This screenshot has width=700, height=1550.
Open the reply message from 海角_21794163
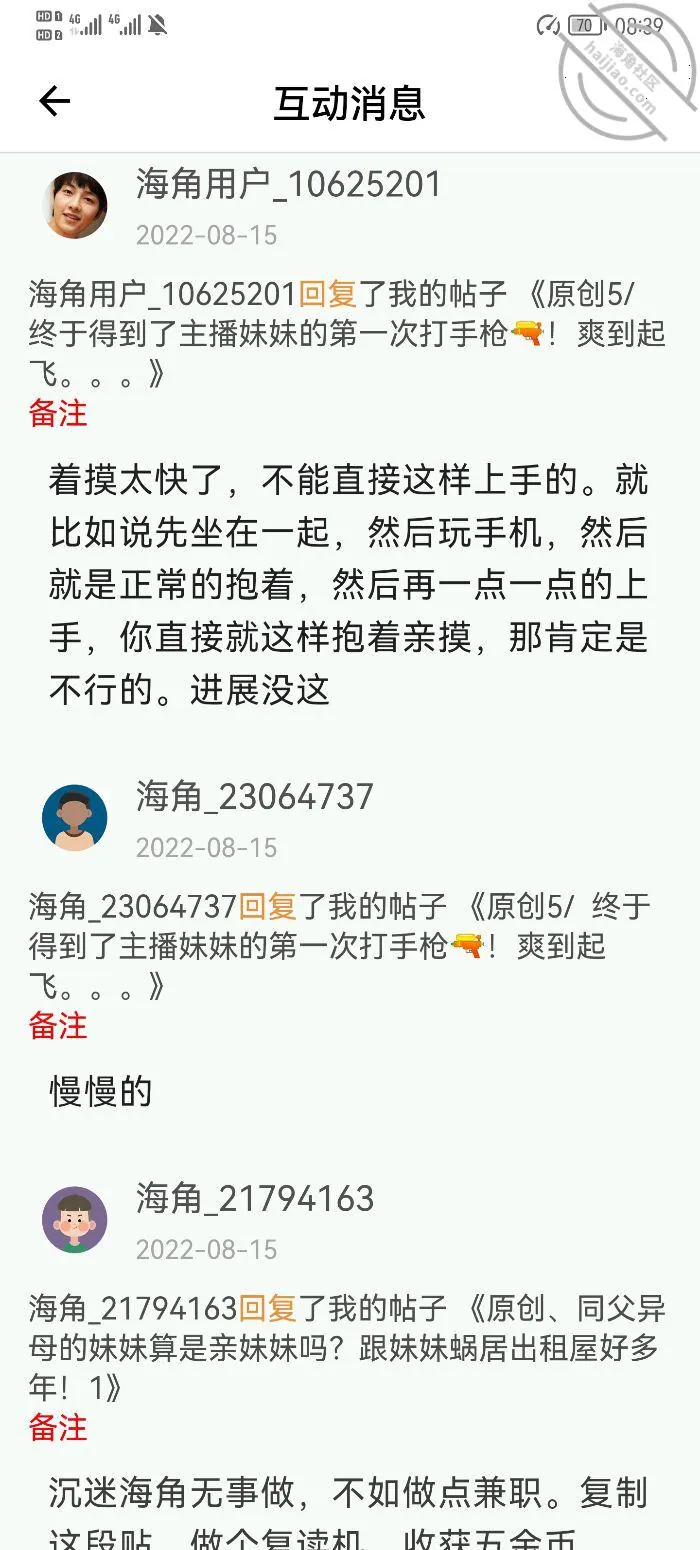click(x=349, y=1515)
